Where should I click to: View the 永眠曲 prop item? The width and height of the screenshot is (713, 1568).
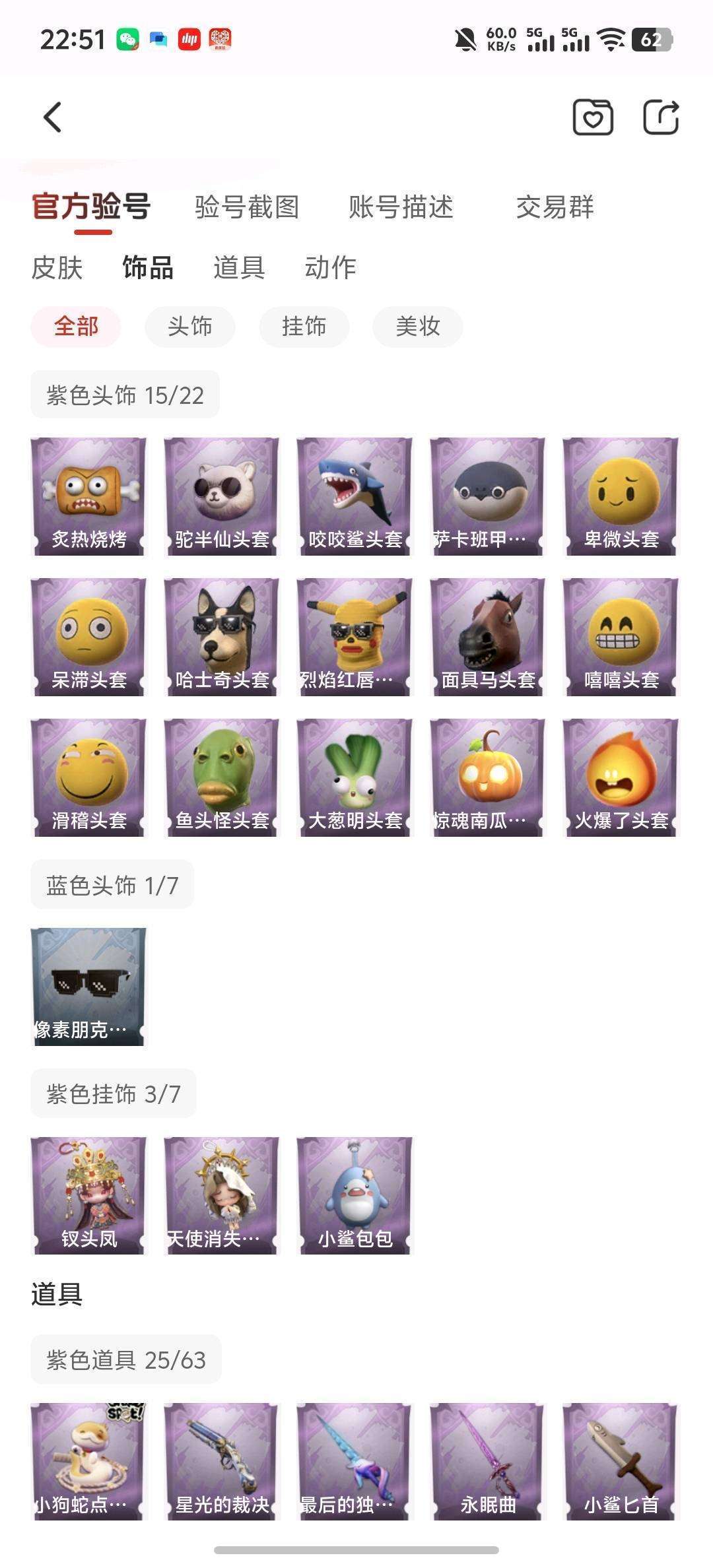coord(488,1461)
